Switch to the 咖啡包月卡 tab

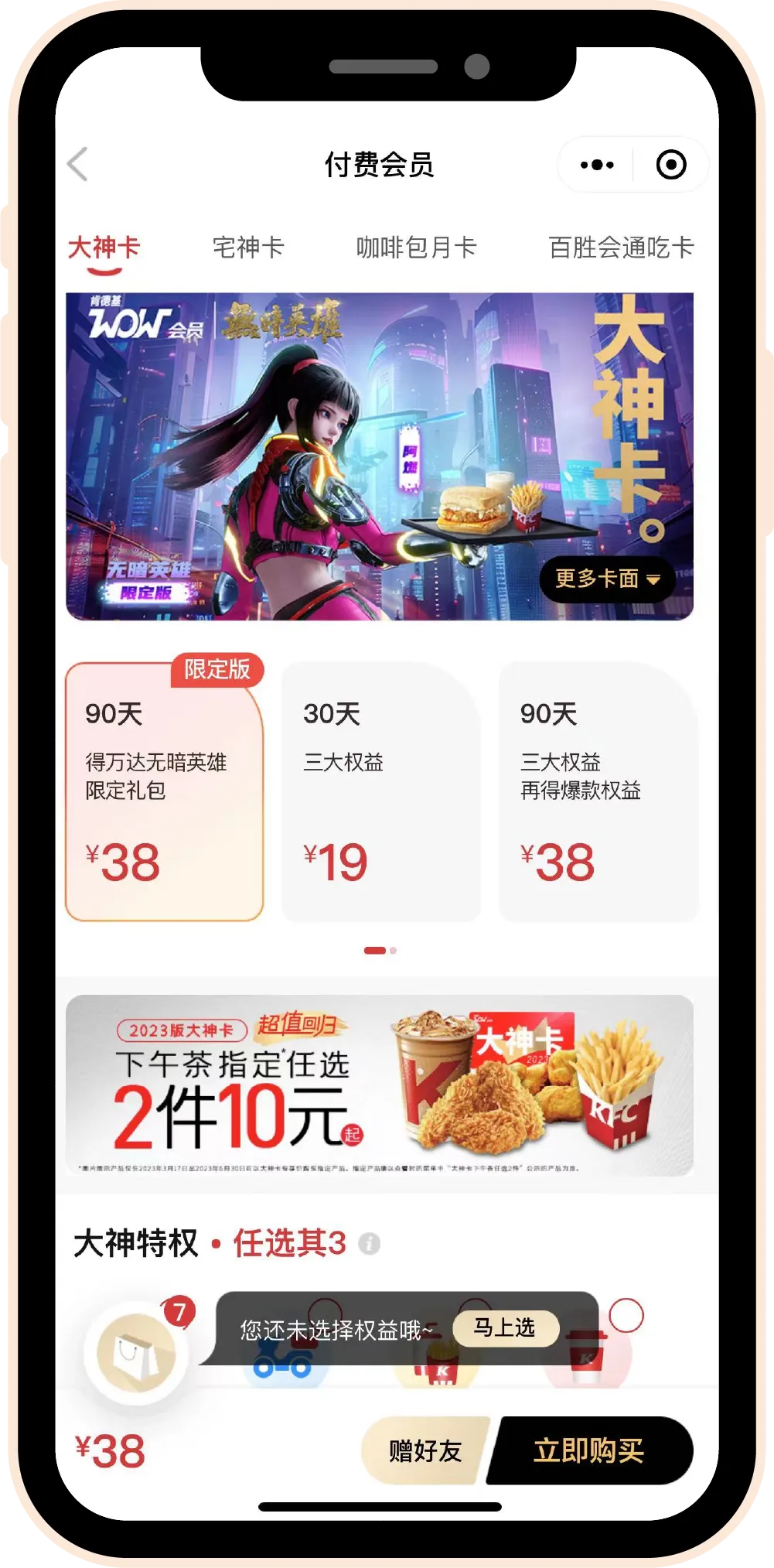click(x=416, y=248)
